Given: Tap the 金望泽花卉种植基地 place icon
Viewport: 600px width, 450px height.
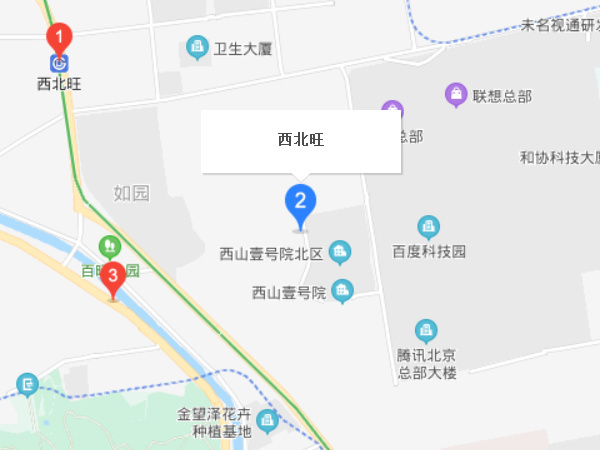Looking at the screenshot, I should pos(267,419).
